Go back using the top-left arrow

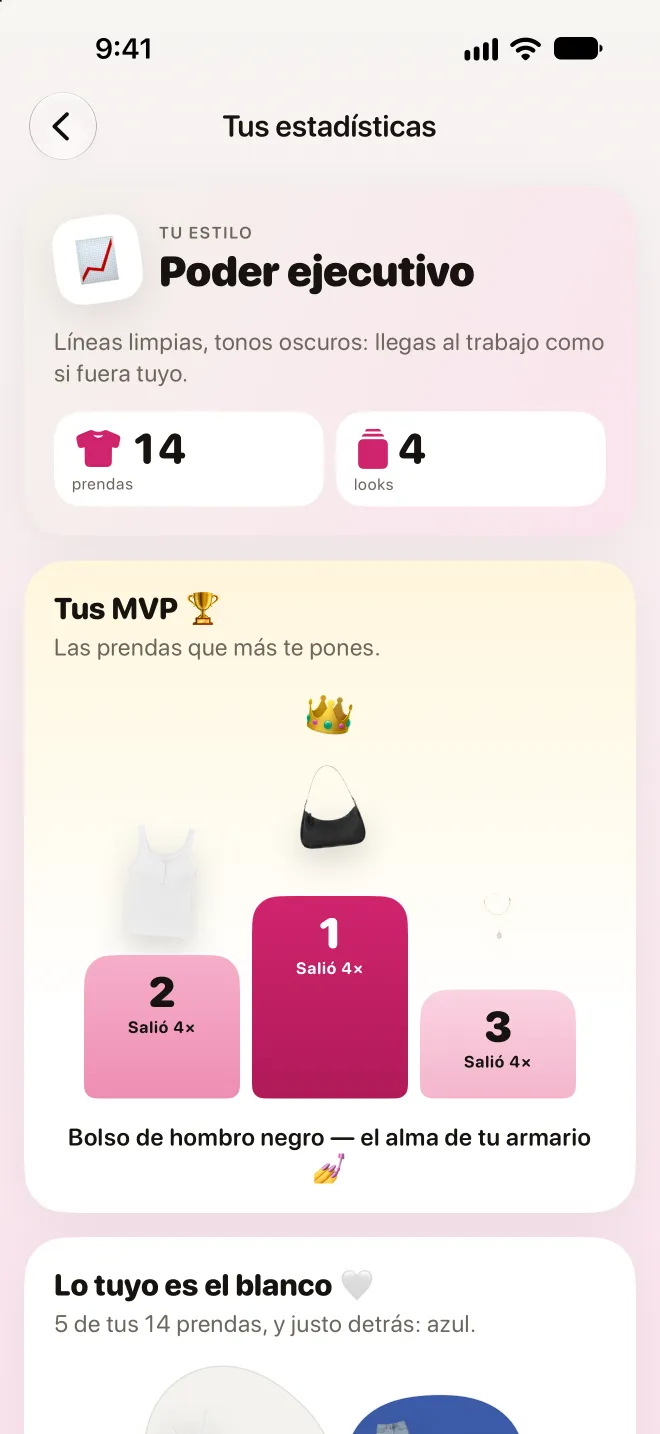[x=63, y=126]
